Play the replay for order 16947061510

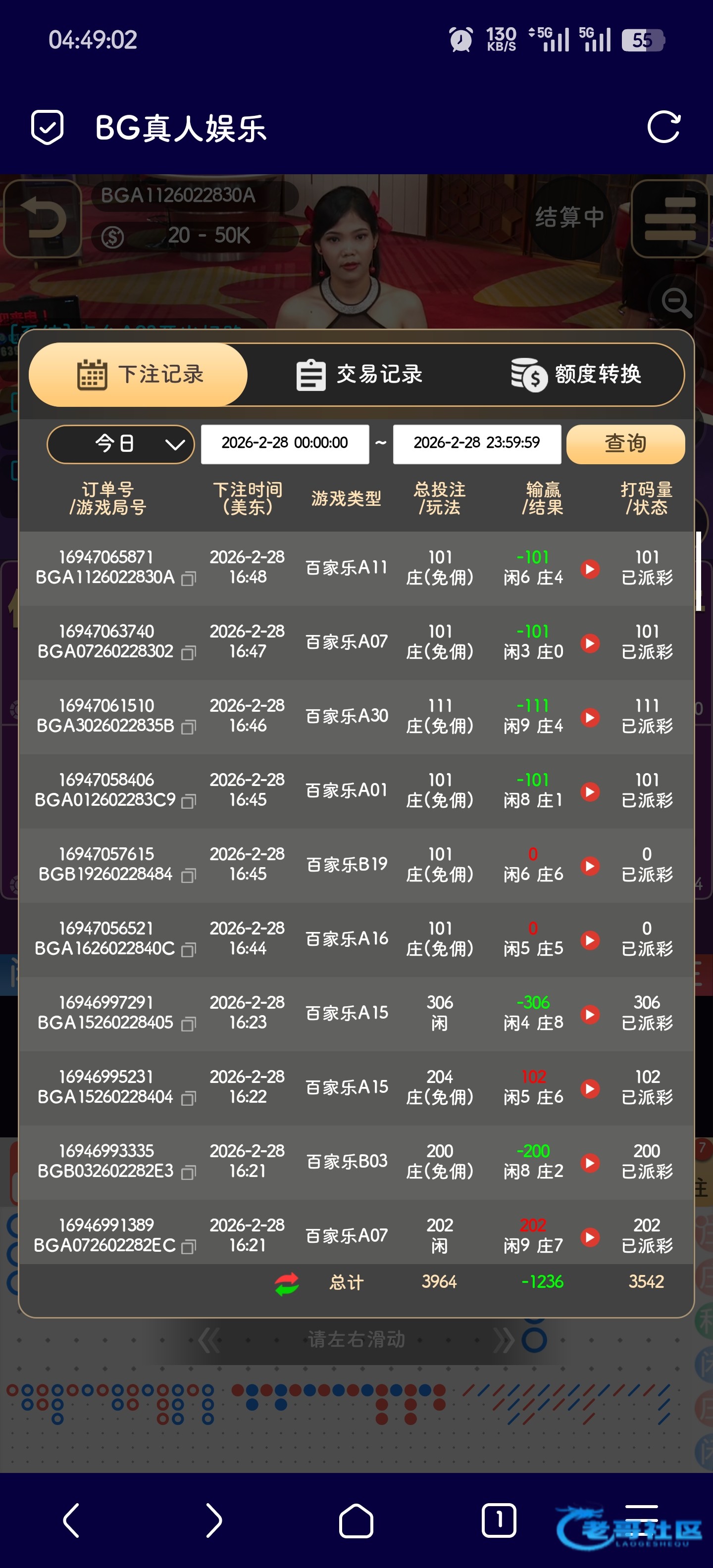(x=589, y=717)
